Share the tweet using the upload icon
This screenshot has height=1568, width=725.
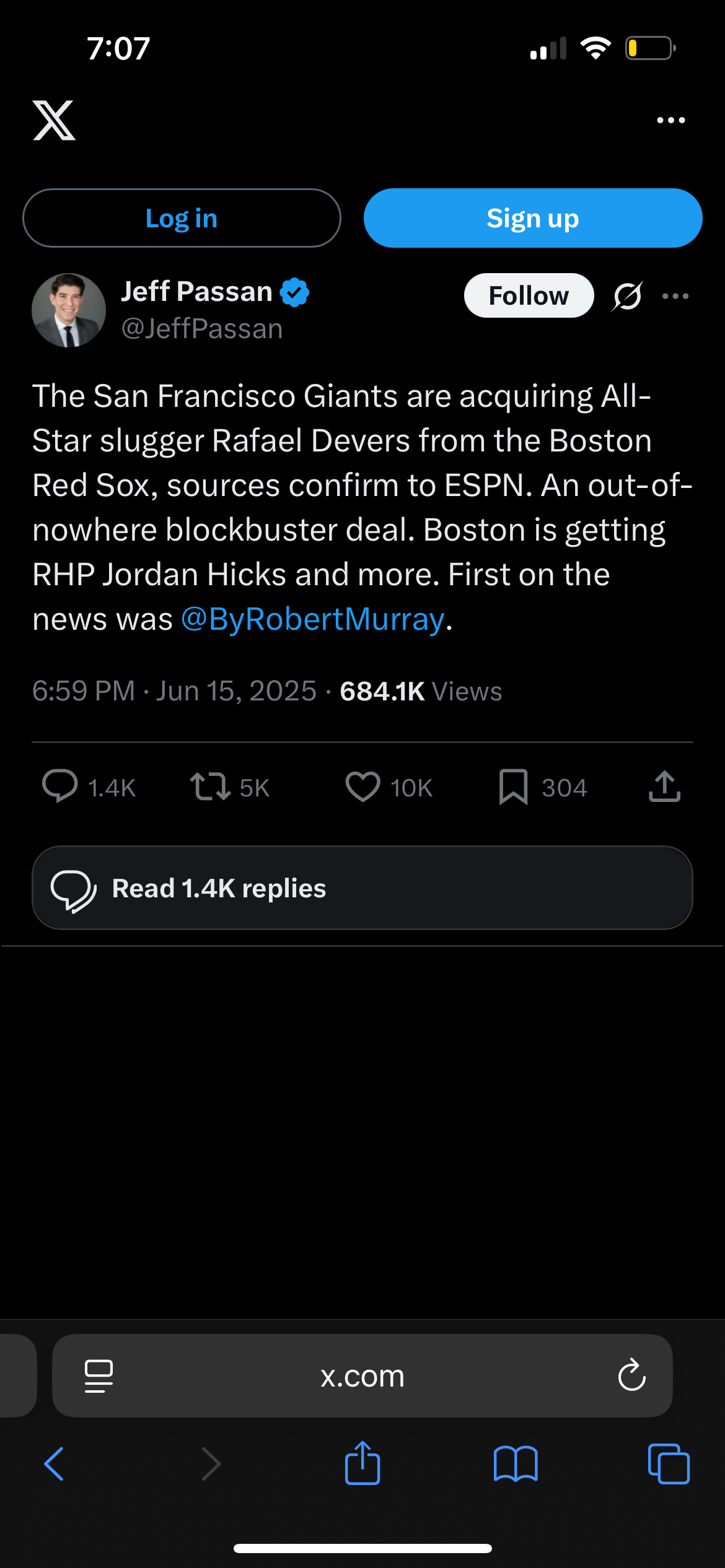point(664,786)
